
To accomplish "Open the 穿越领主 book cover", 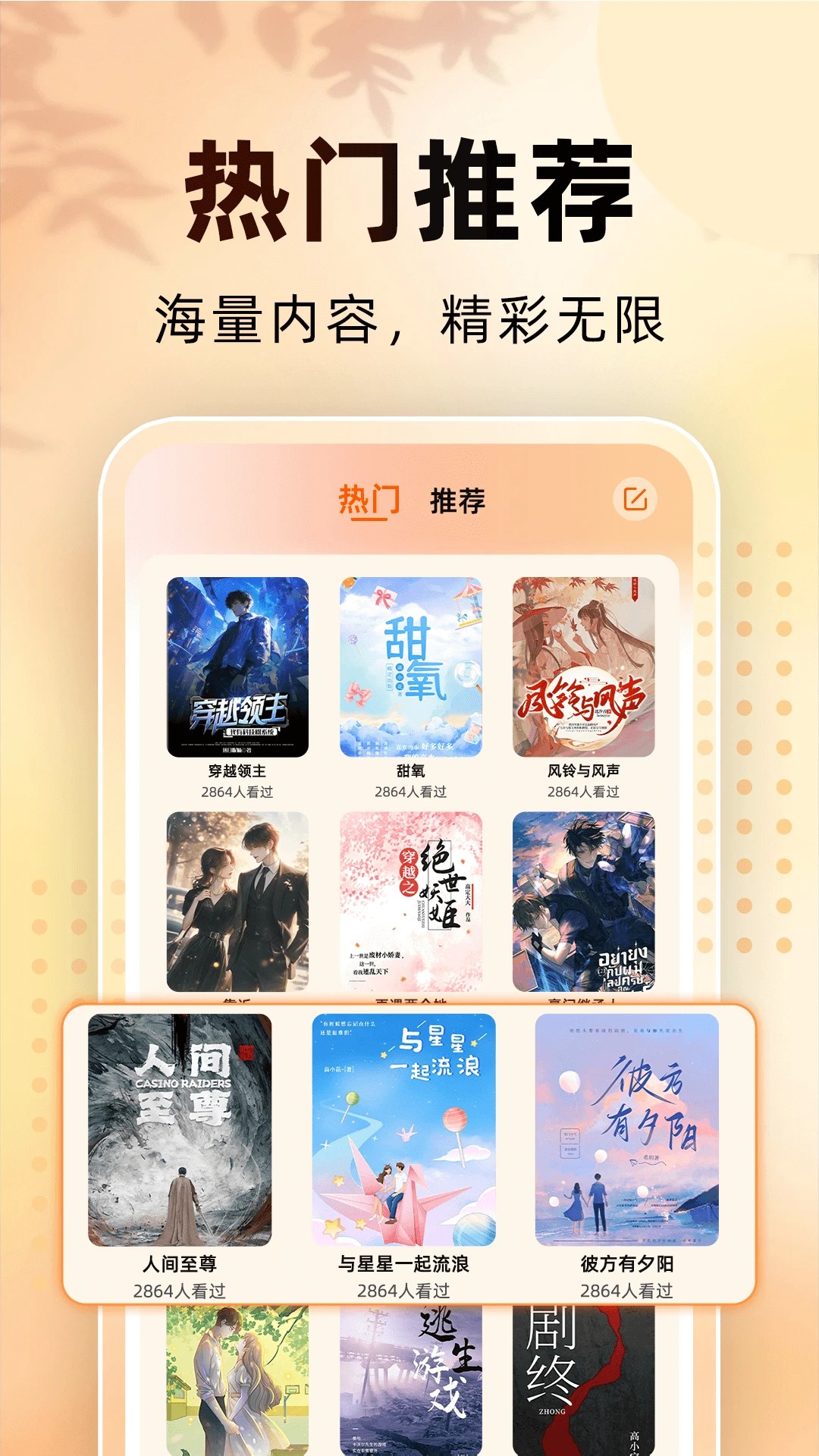I will coord(241,669).
